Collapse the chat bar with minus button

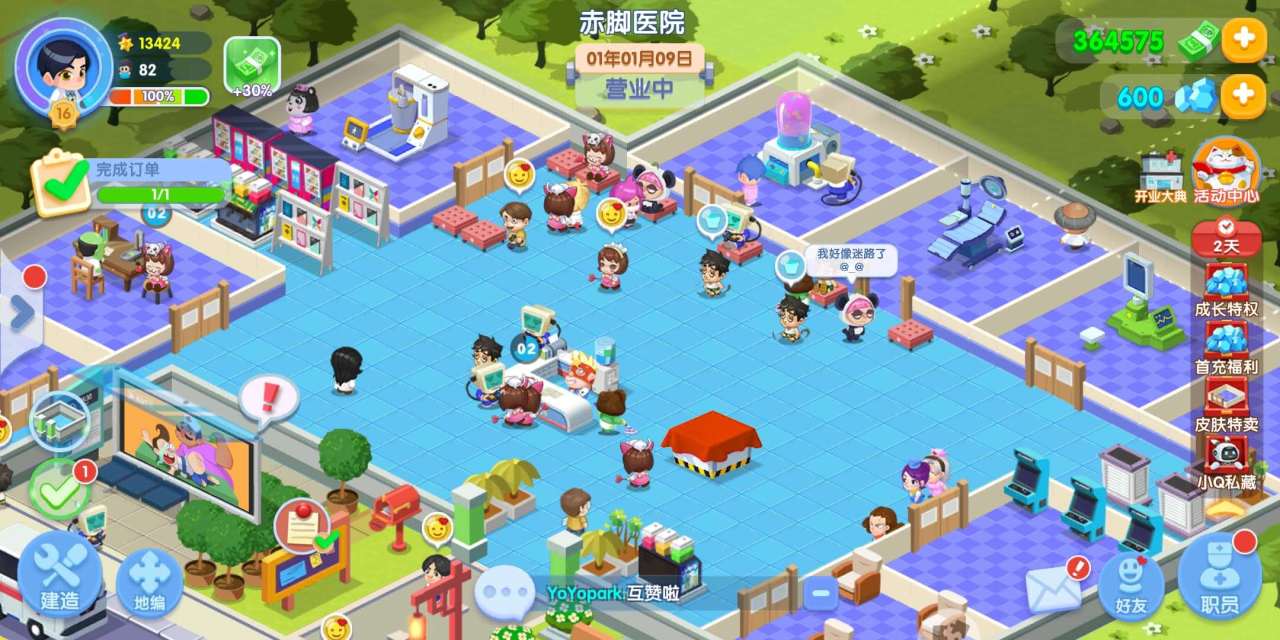pos(820,594)
